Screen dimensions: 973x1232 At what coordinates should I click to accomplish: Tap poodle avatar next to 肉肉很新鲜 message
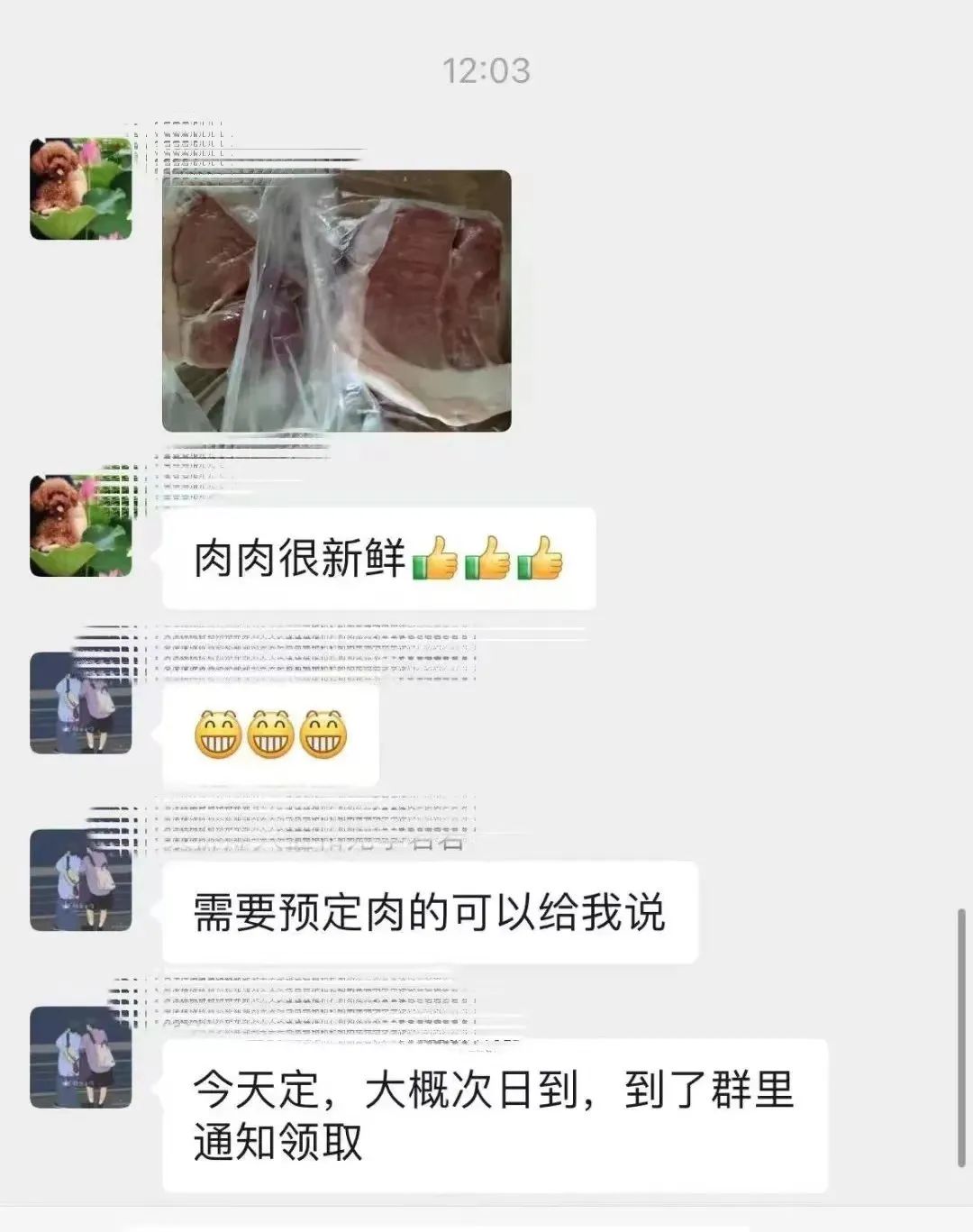tap(81, 526)
